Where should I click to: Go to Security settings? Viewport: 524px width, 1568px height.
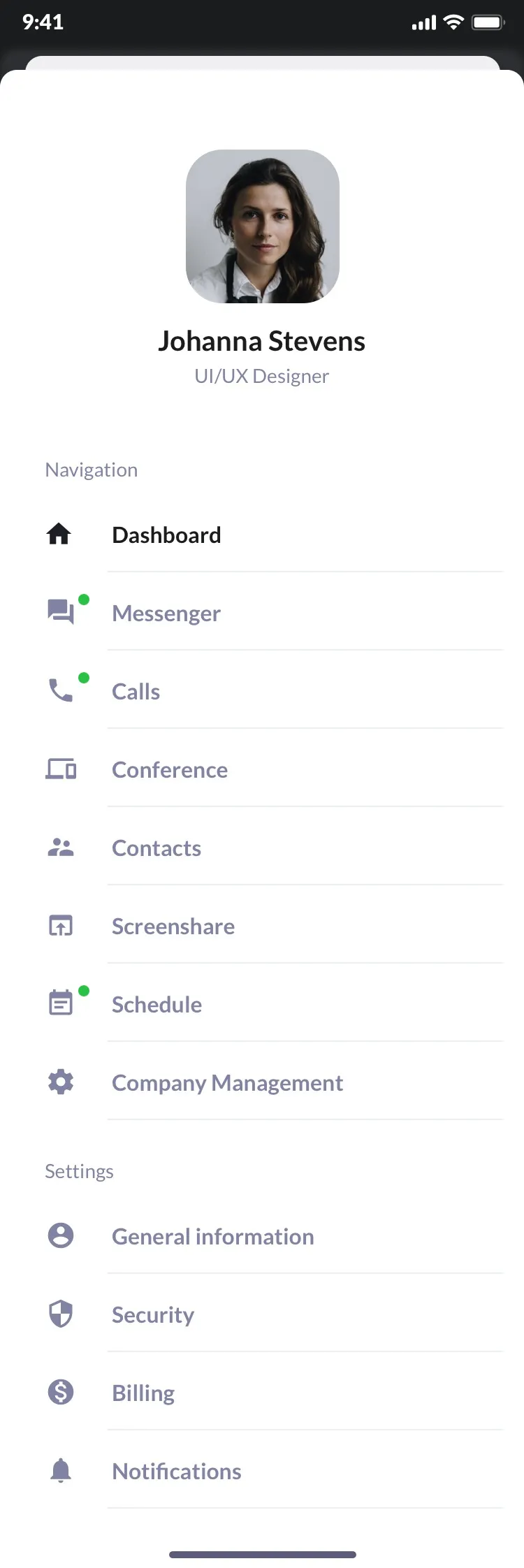coord(153,1315)
